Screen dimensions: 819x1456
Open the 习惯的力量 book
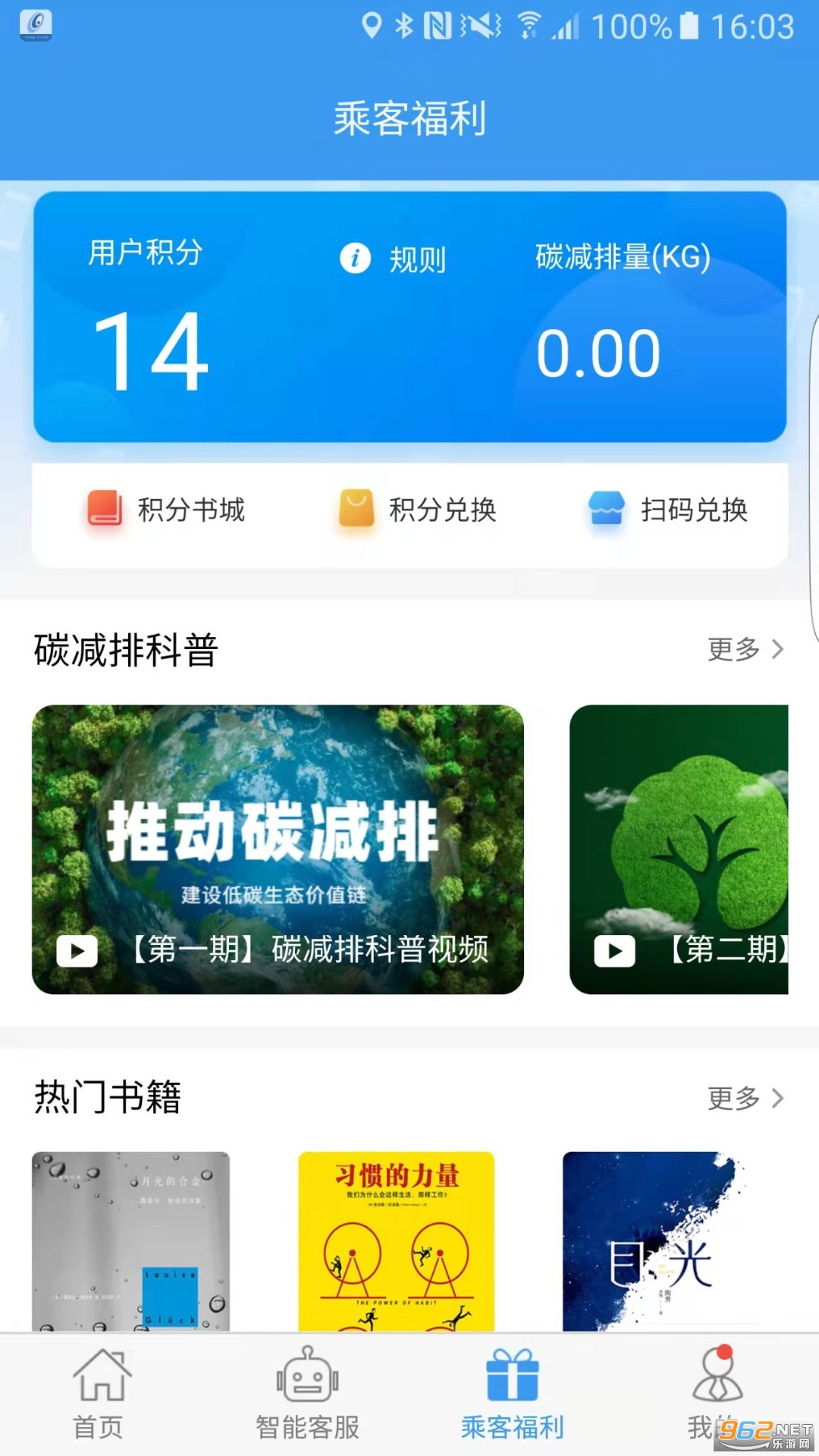[x=396, y=1241]
